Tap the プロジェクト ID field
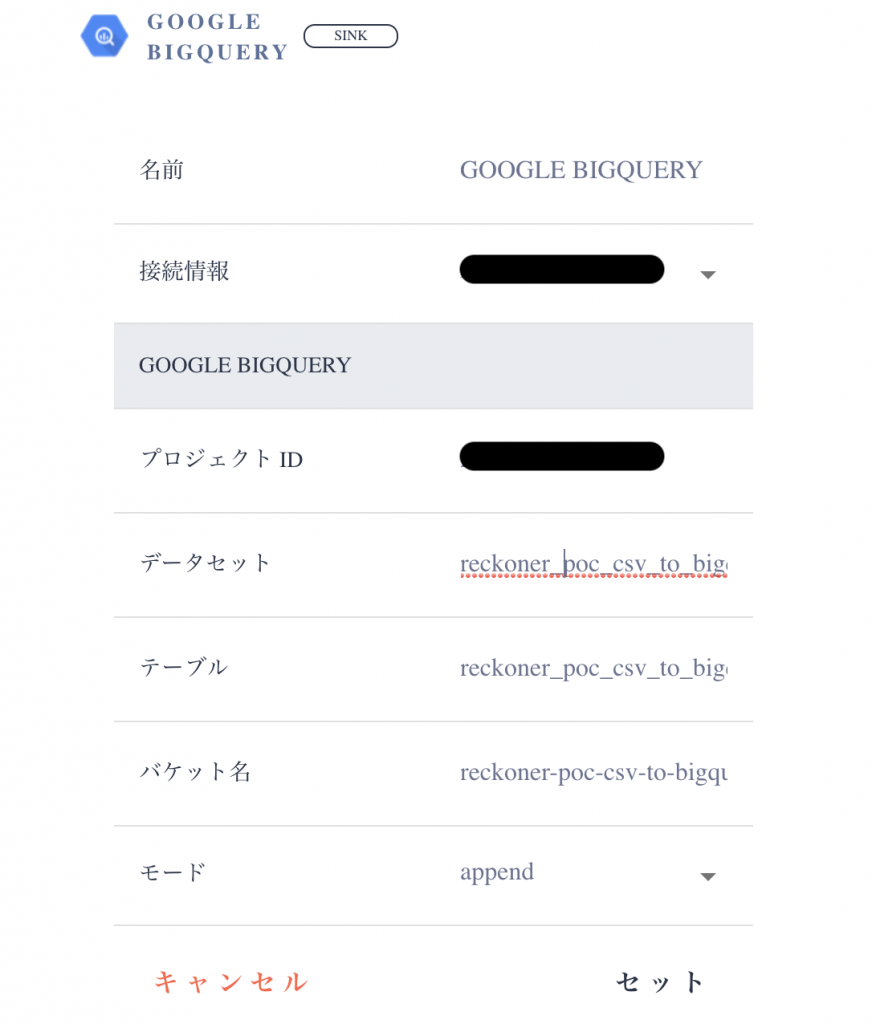 tap(562, 457)
